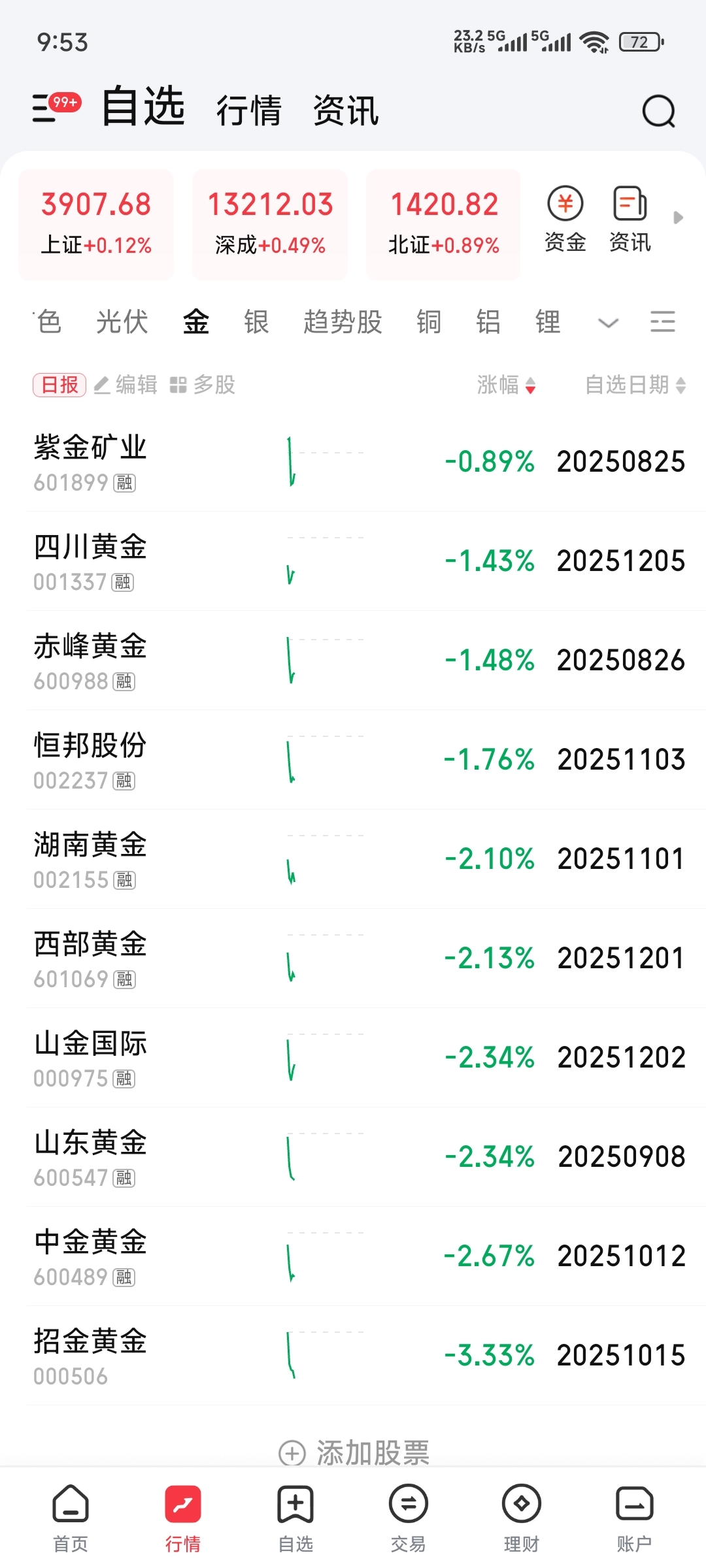The height and width of the screenshot is (1568, 706).
Task: Open the side menu with 99+ badge
Action: coord(55,108)
